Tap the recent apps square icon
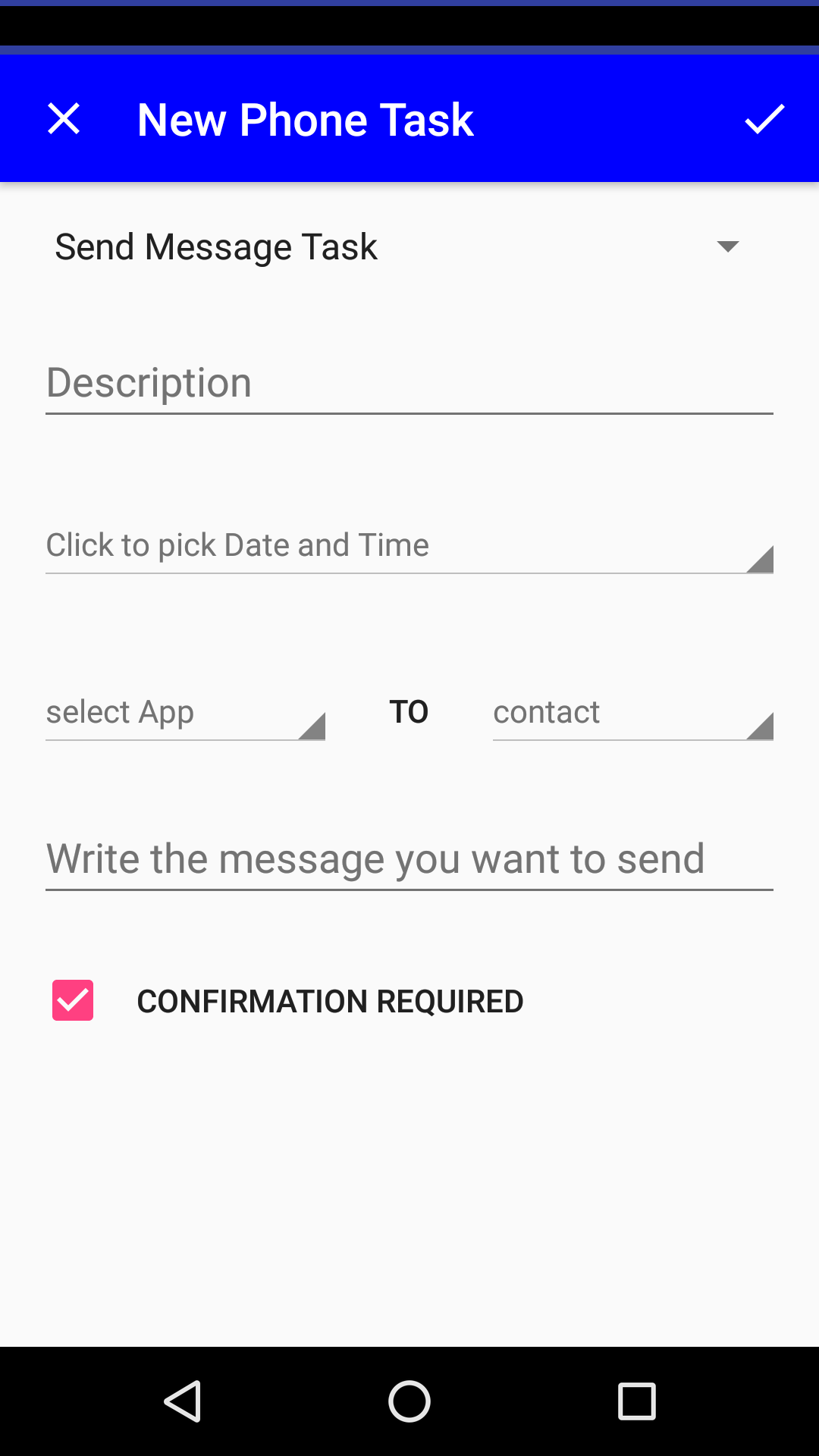Viewport: 819px width, 1456px height. click(x=635, y=1399)
